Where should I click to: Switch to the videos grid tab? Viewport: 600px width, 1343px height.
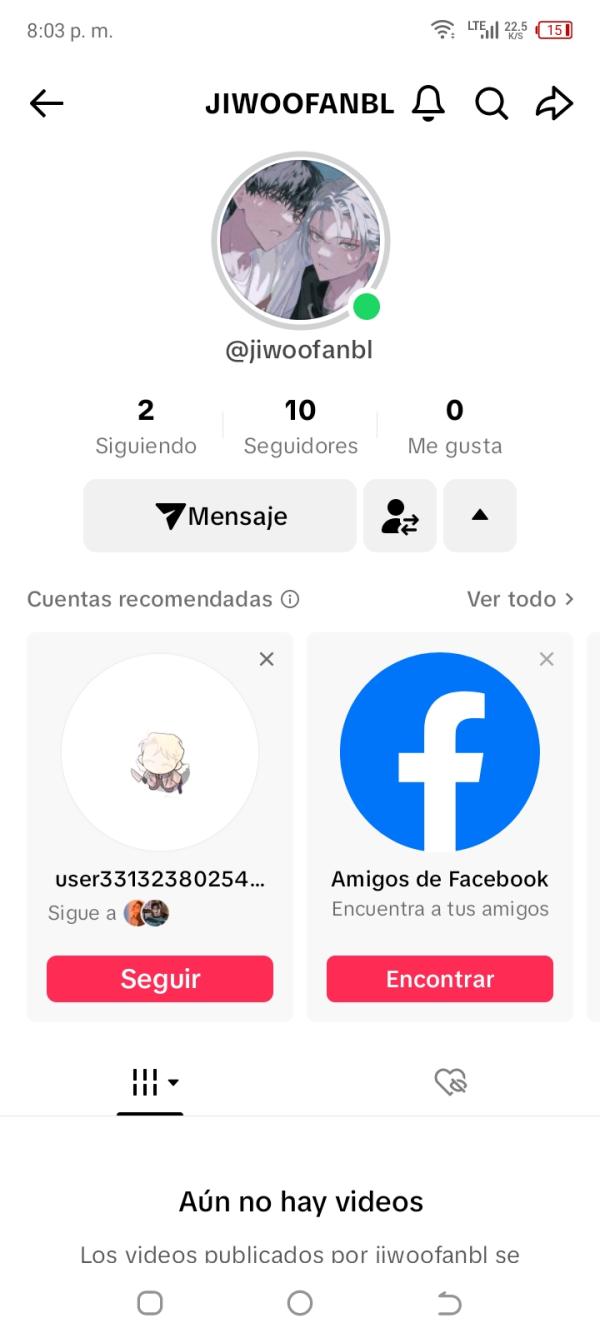point(150,1082)
